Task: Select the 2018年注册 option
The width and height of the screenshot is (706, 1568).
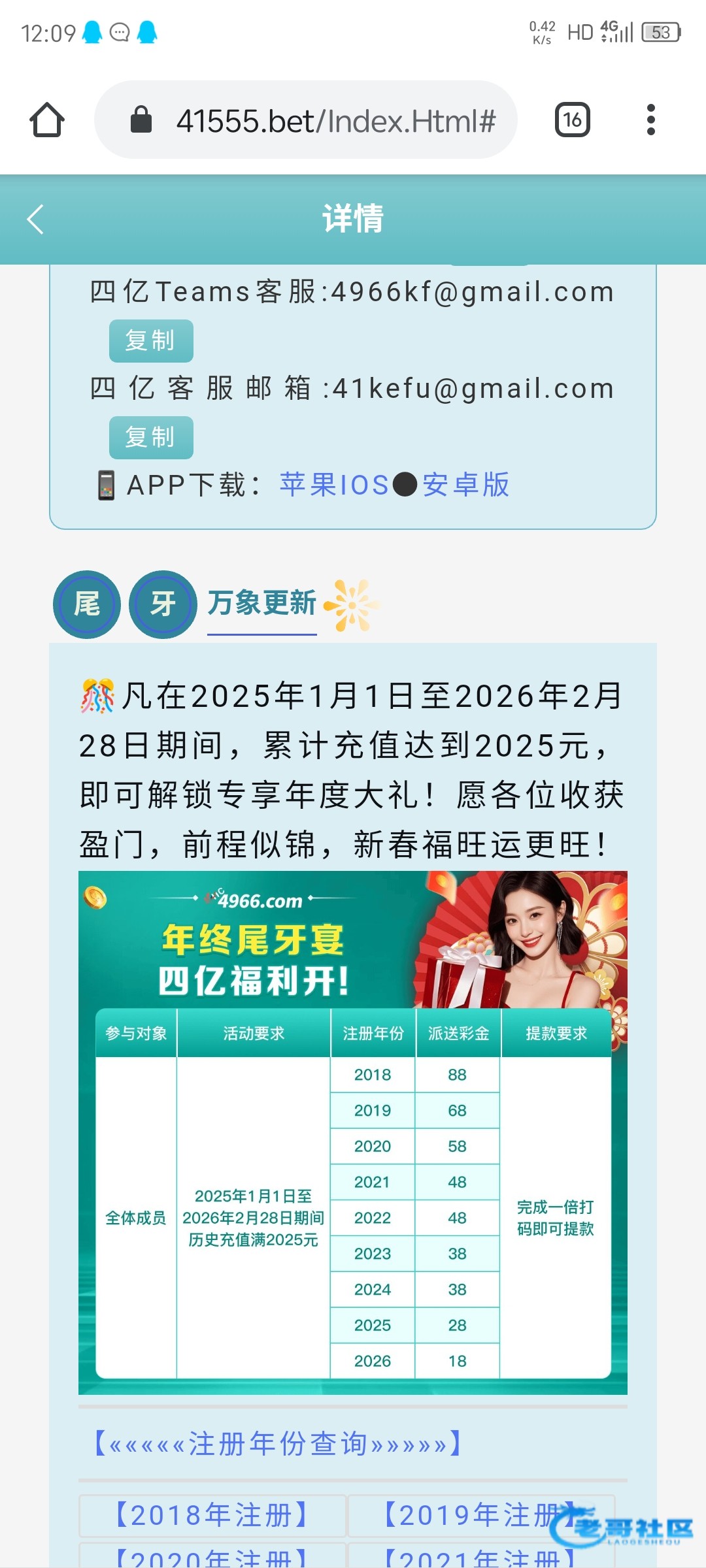Action: pyautogui.click(x=212, y=1515)
